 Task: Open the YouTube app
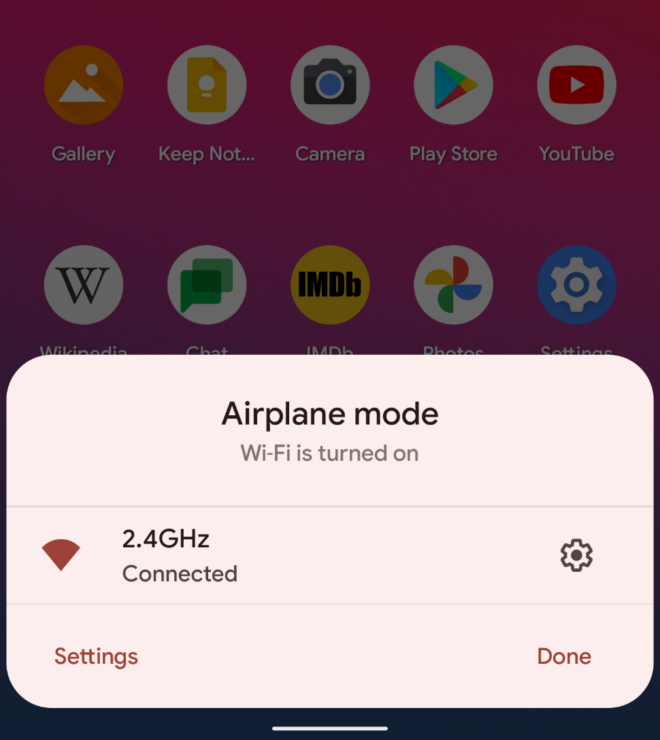click(576, 85)
